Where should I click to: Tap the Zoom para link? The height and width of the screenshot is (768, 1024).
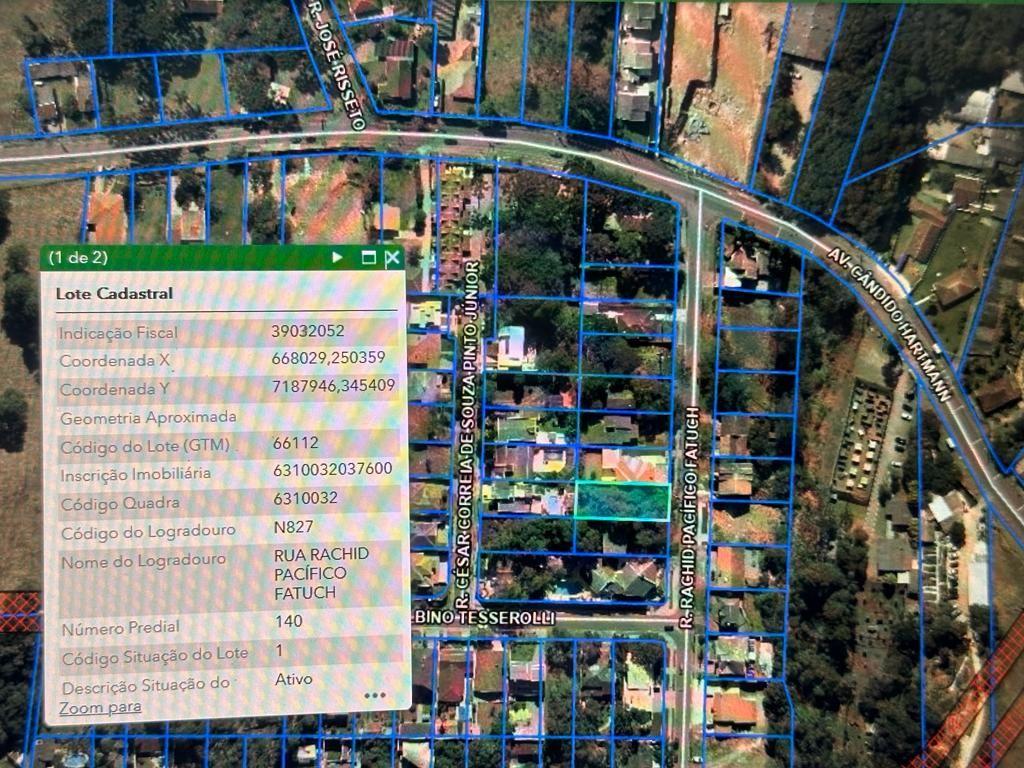click(x=100, y=707)
